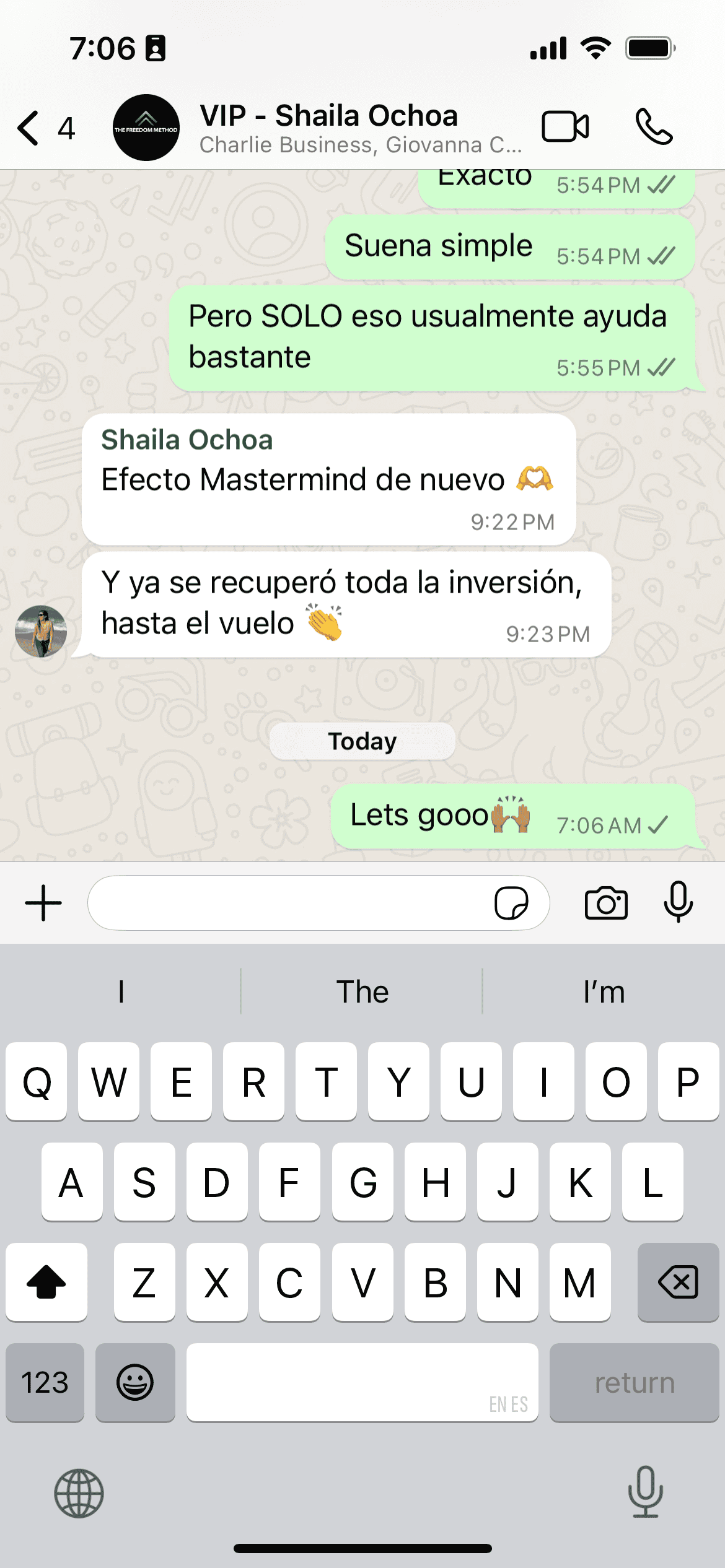Switch keyboard language with the globe key
Screen dimensions: 725x1568
[79, 1493]
